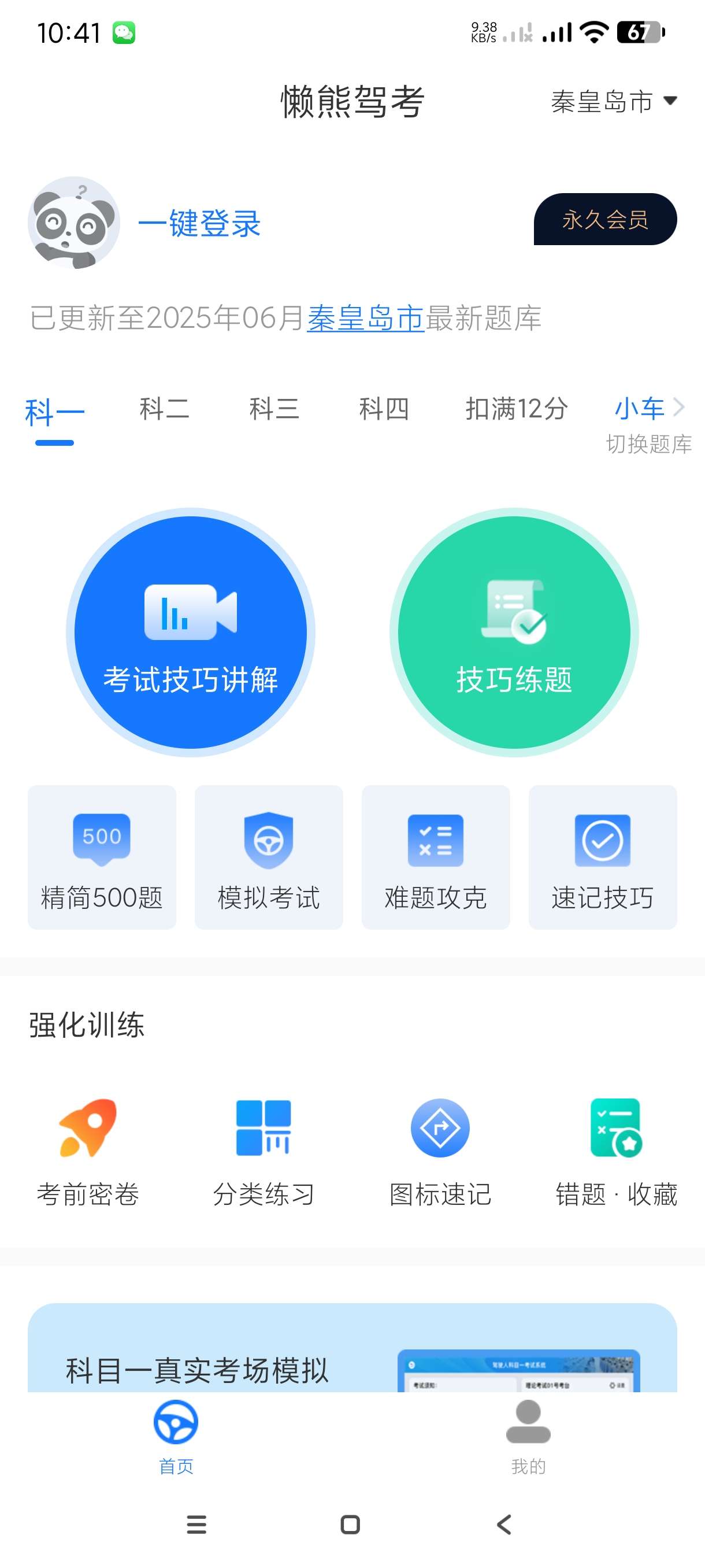Viewport: 705px width, 1568px height.
Task: Open the underlined 秦皇岛市 link
Action: click(x=365, y=318)
